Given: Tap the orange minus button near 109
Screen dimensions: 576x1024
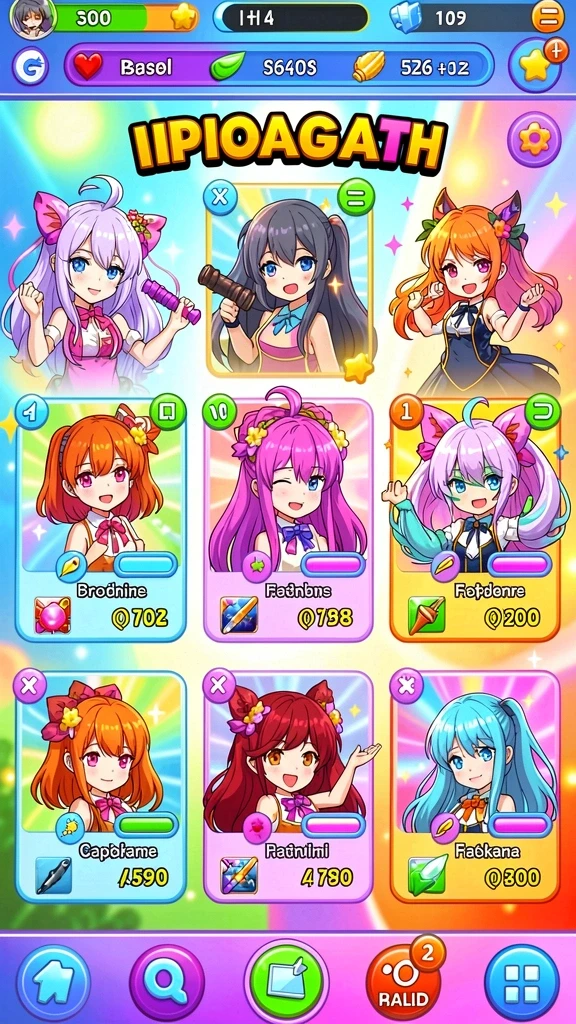Looking at the screenshot, I should (x=547, y=18).
